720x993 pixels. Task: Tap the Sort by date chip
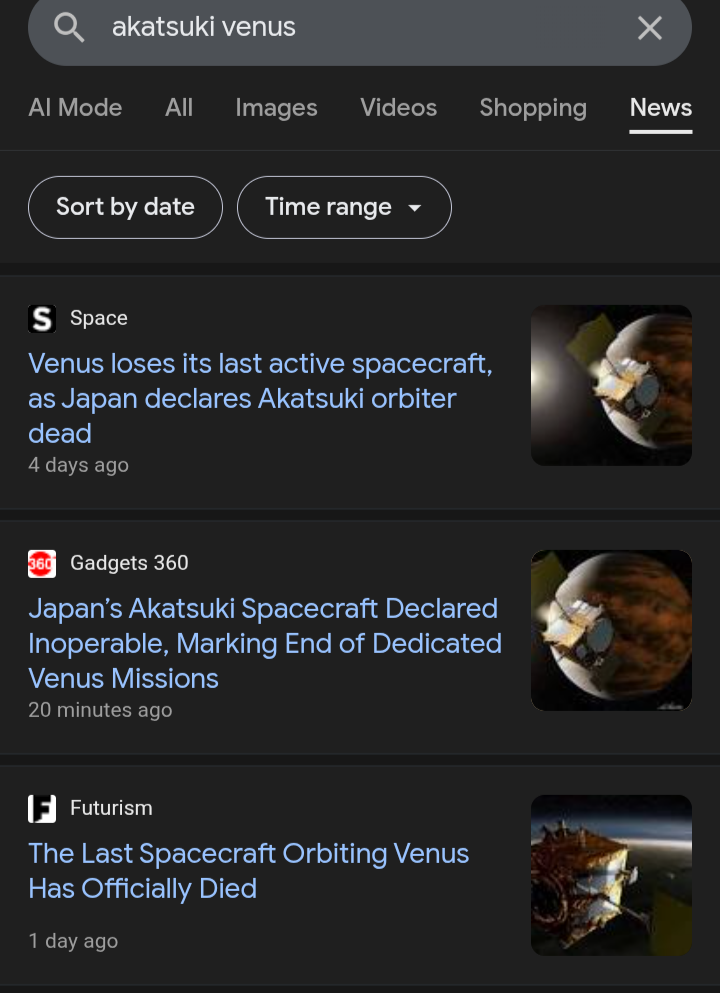point(125,207)
